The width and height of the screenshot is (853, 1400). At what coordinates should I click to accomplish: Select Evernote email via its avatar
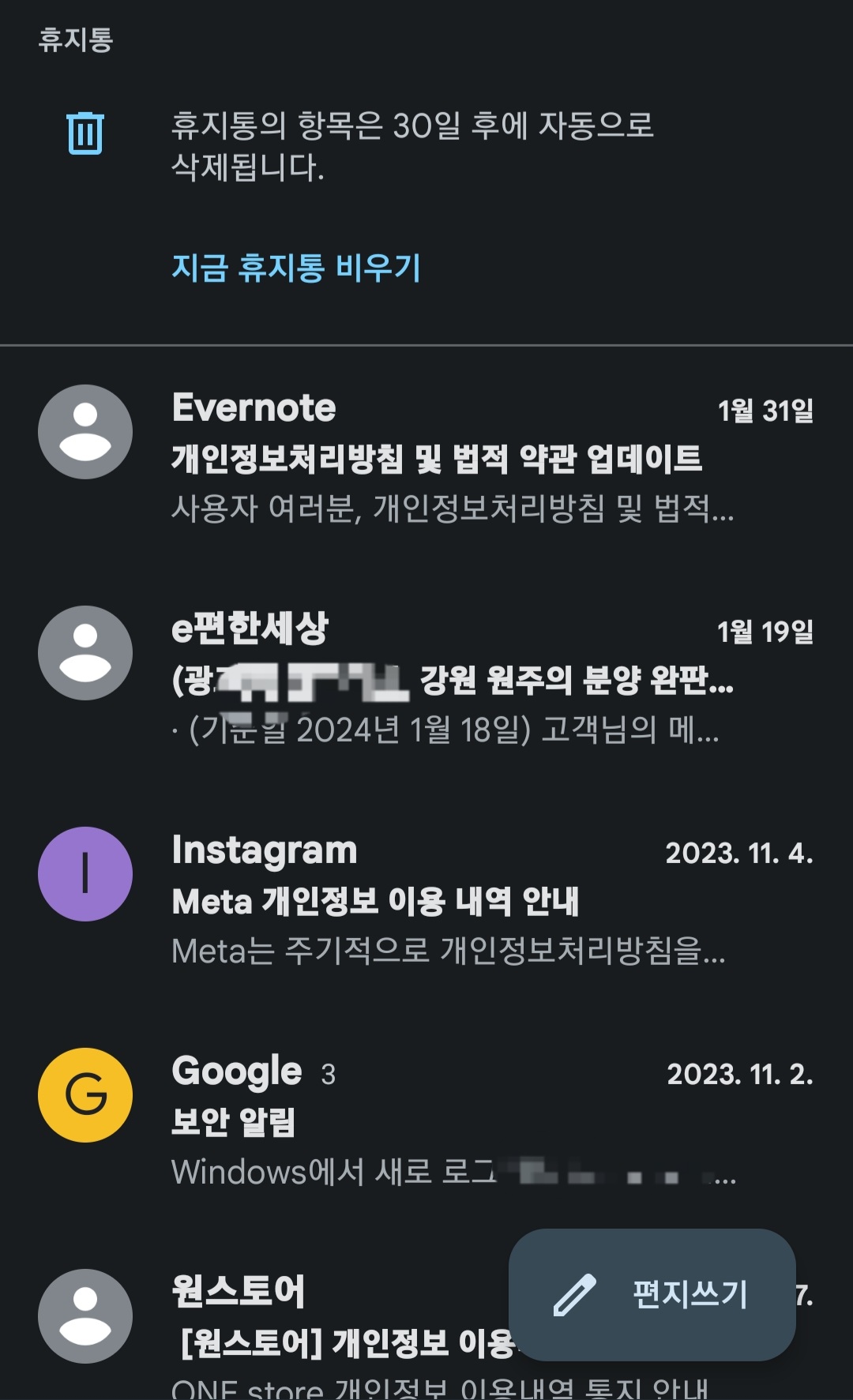85,432
